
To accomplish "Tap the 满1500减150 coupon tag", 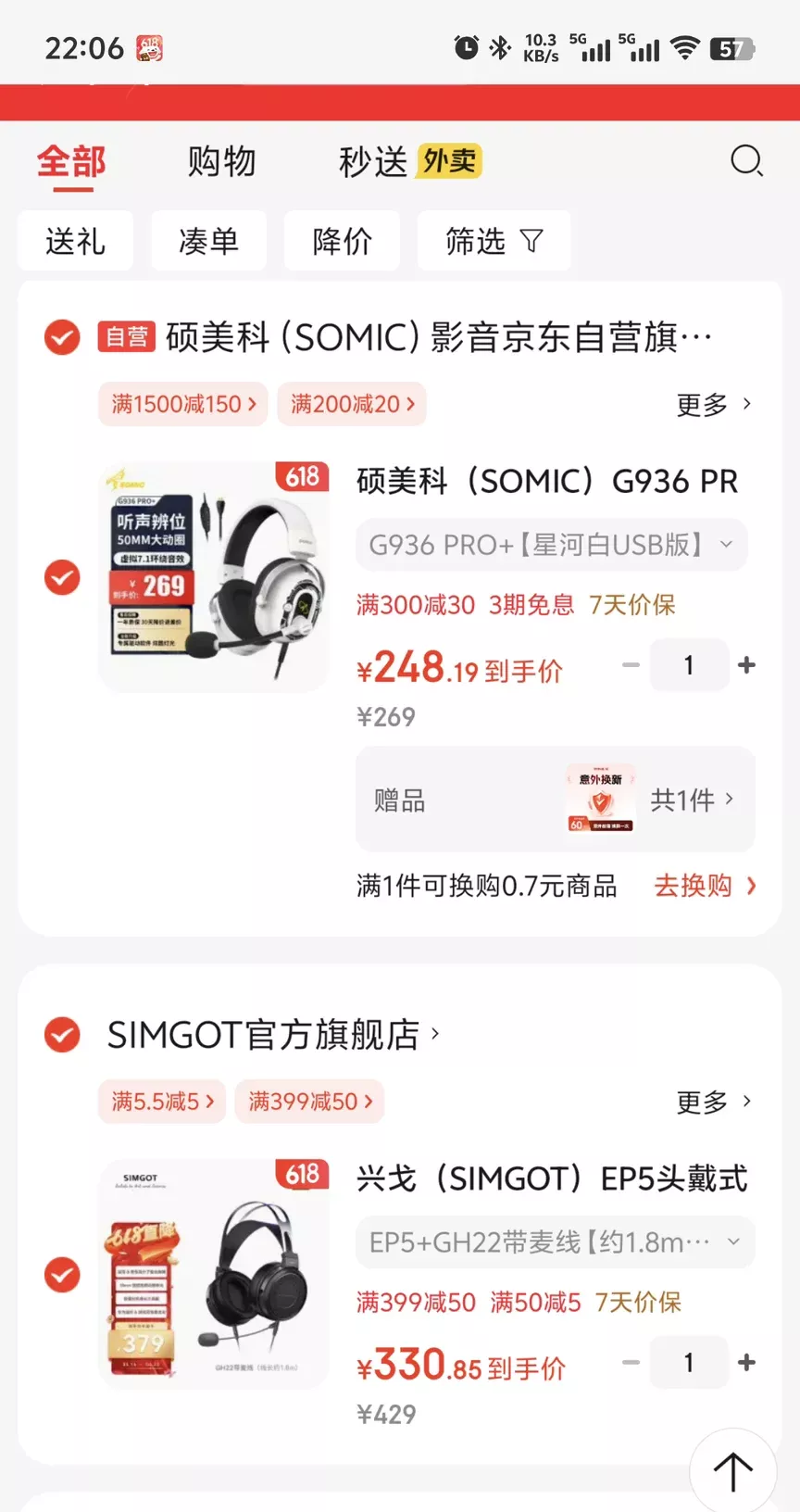I will pyautogui.click(x=181, y=404).
